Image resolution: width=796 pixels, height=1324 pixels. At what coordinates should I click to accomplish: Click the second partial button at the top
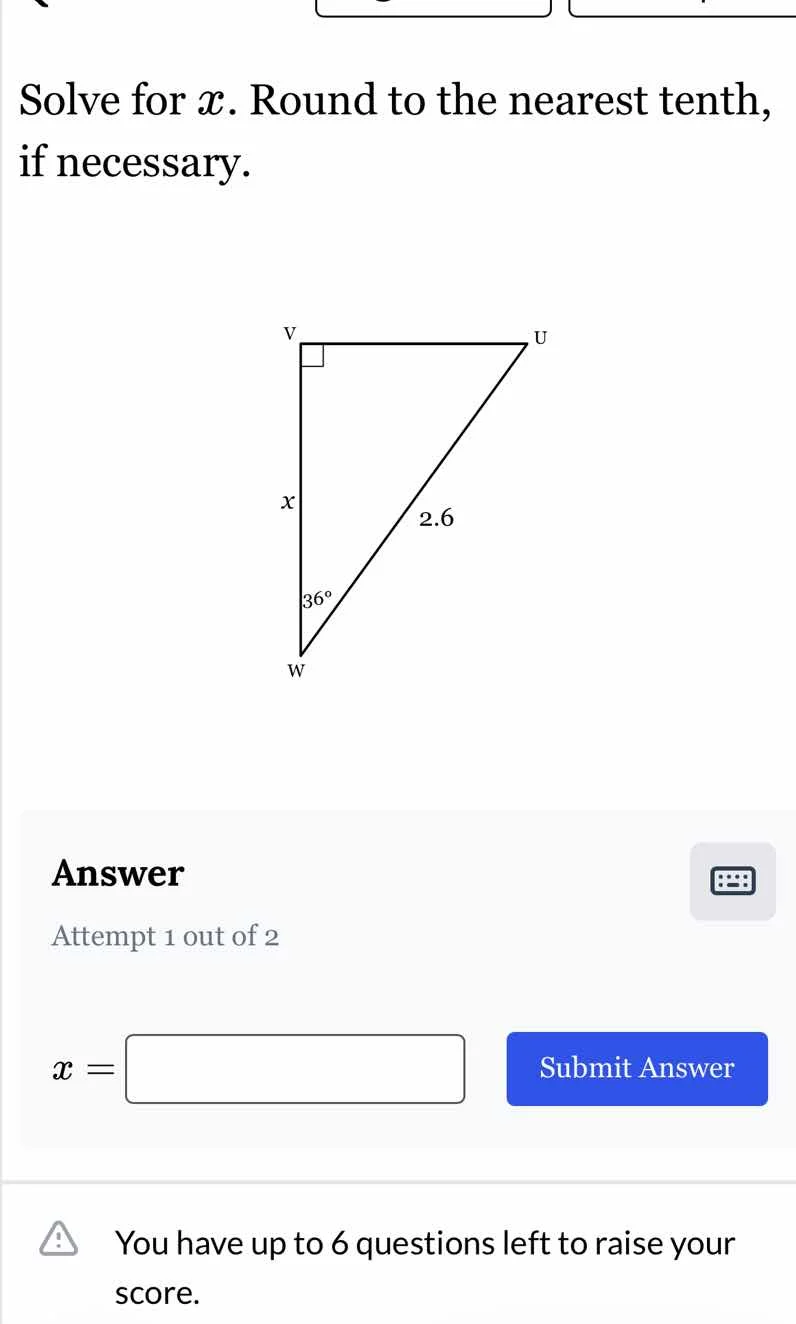tap(683, 6)
